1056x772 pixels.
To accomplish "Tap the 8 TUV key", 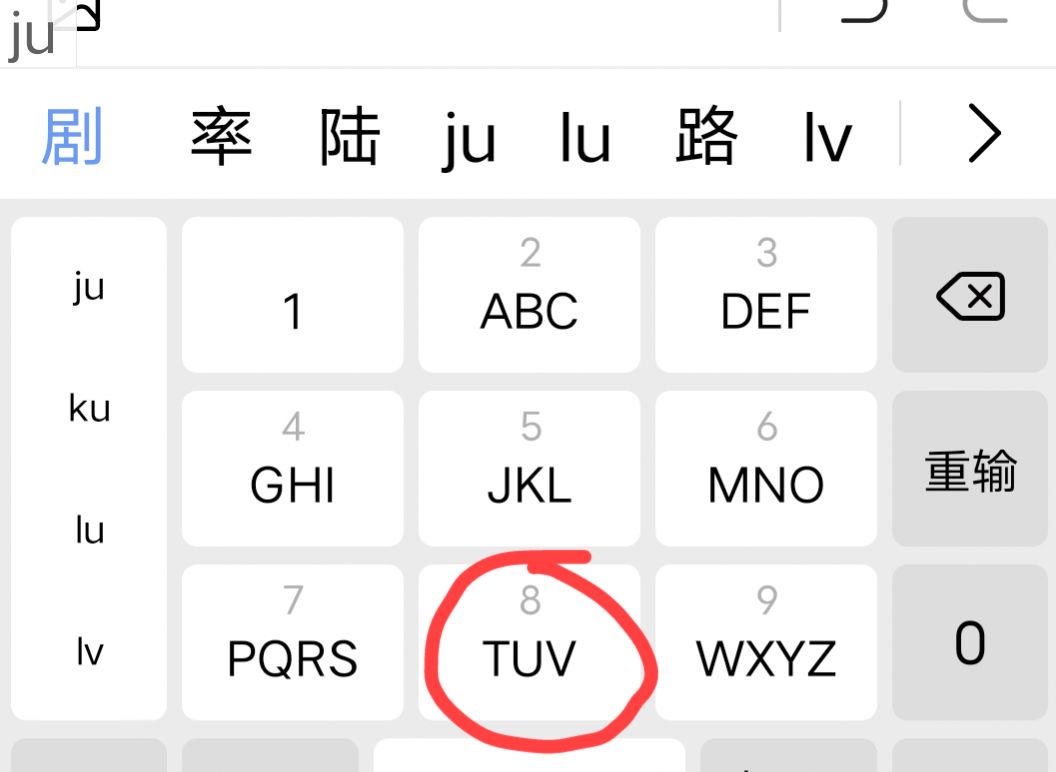I will (x=529, y=642).
